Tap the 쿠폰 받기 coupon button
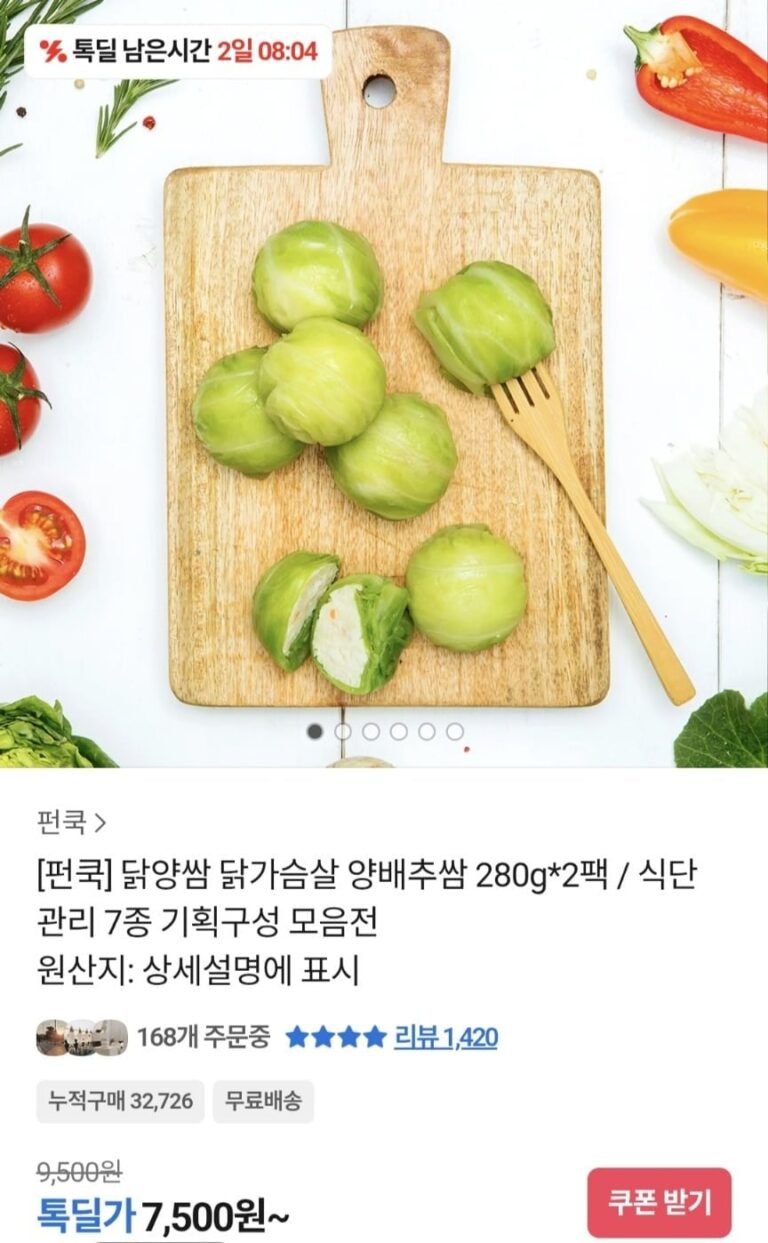Screen dimensions: 768x1243 click(659, 1202)
